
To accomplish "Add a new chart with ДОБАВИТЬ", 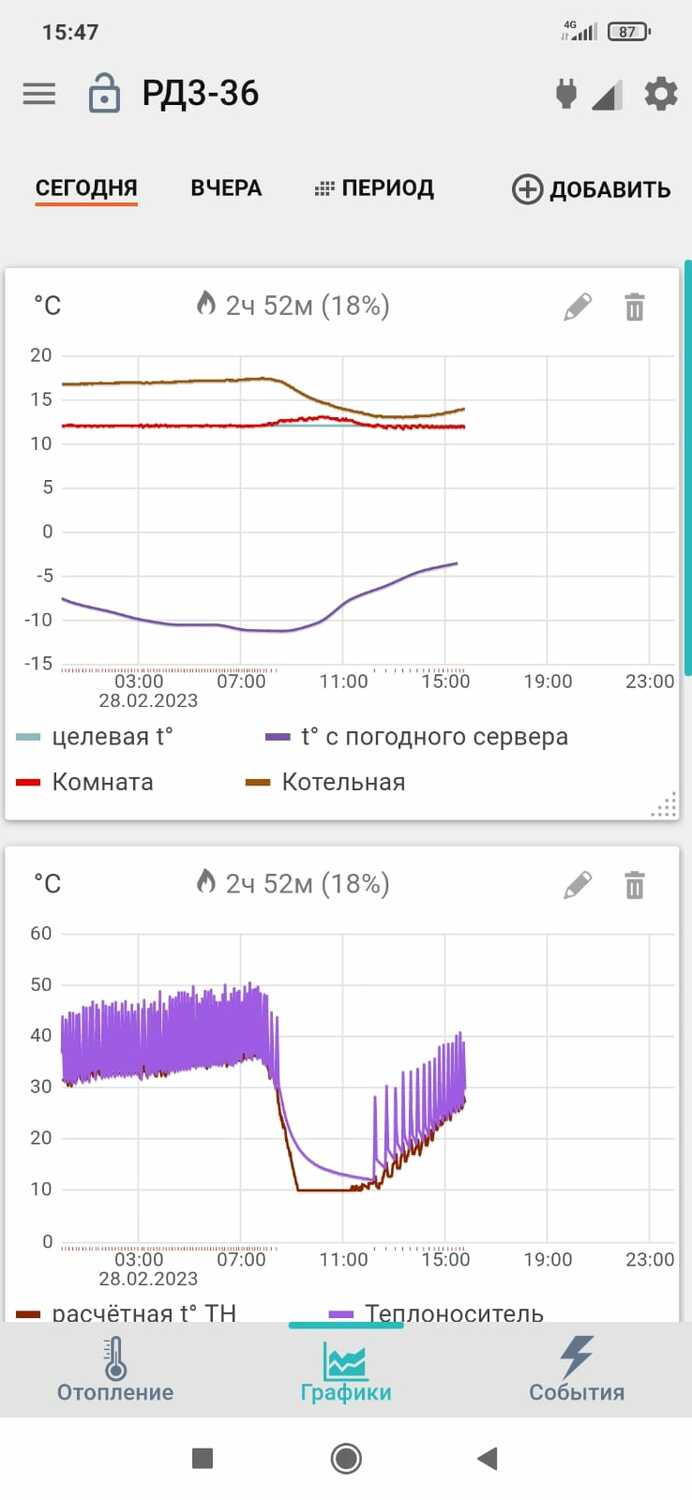I will coord(591,189).
